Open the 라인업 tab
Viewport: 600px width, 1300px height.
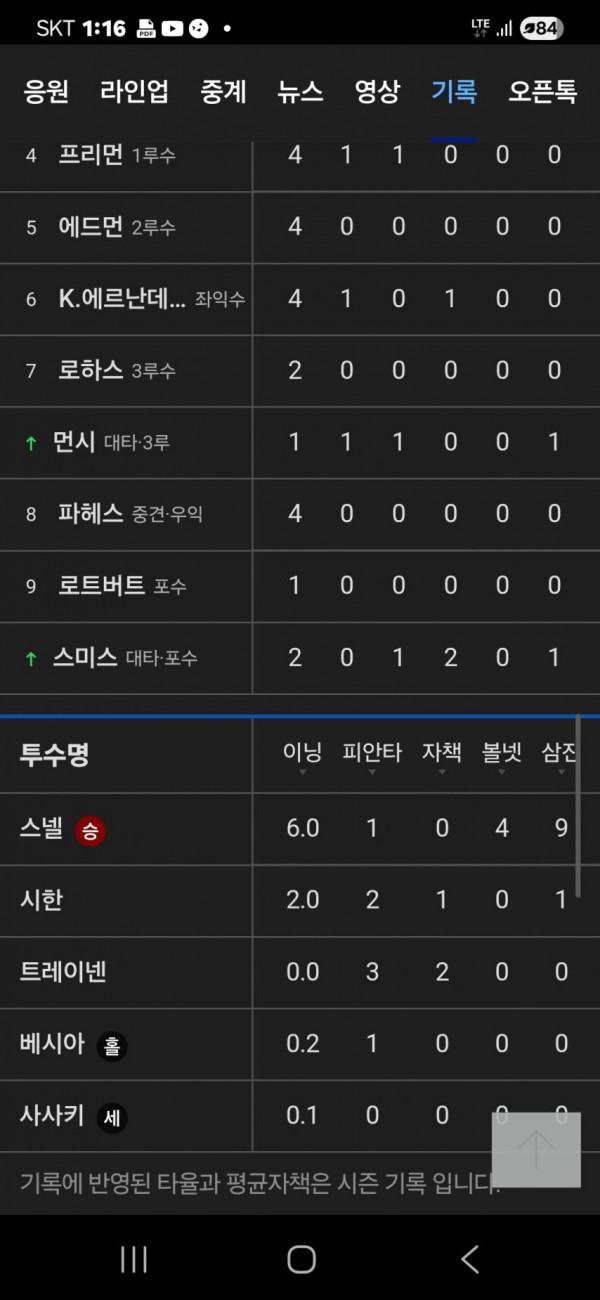[134, 92]
